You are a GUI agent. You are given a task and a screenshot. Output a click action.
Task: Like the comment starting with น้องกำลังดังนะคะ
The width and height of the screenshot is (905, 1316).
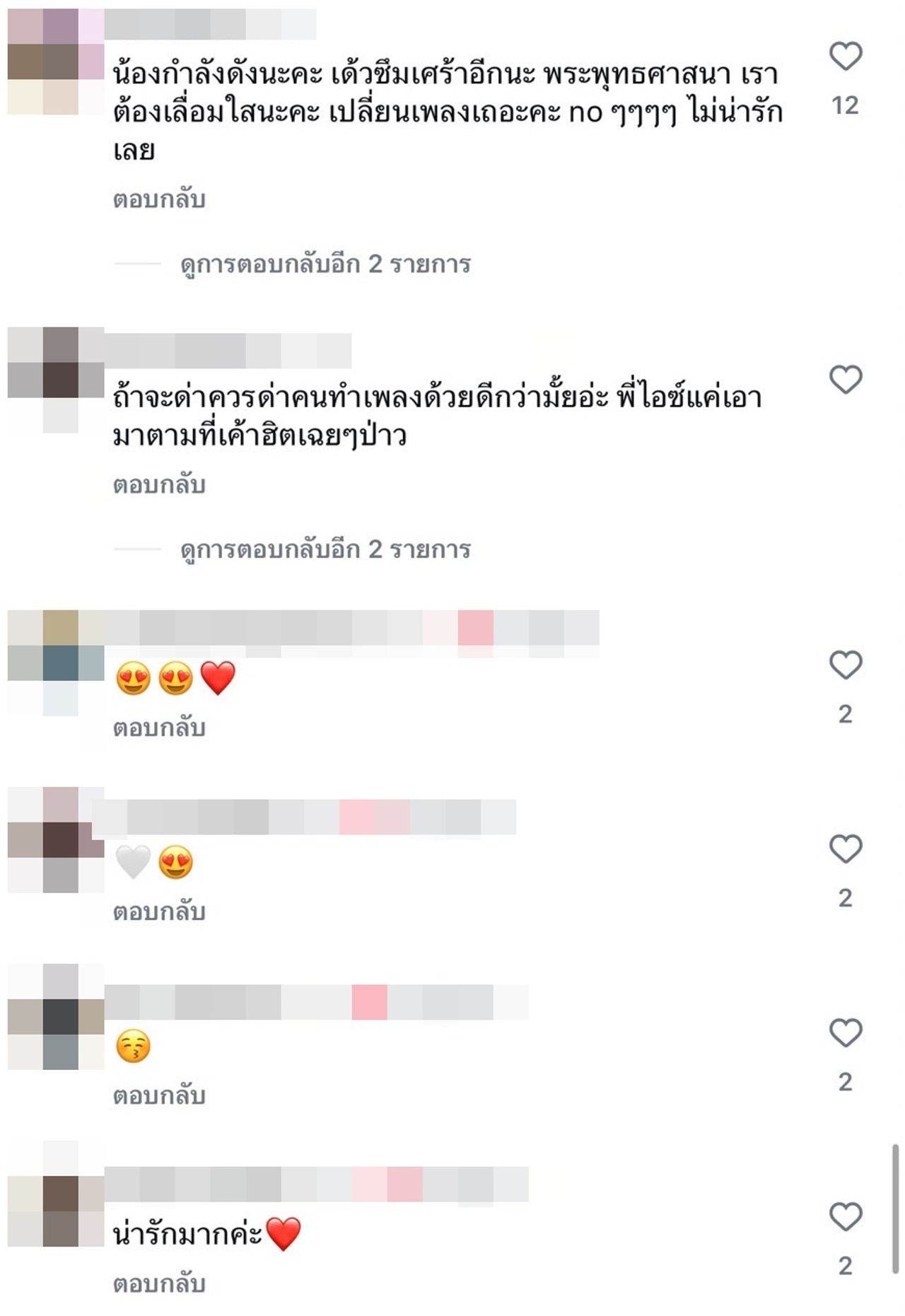(845, 57)
